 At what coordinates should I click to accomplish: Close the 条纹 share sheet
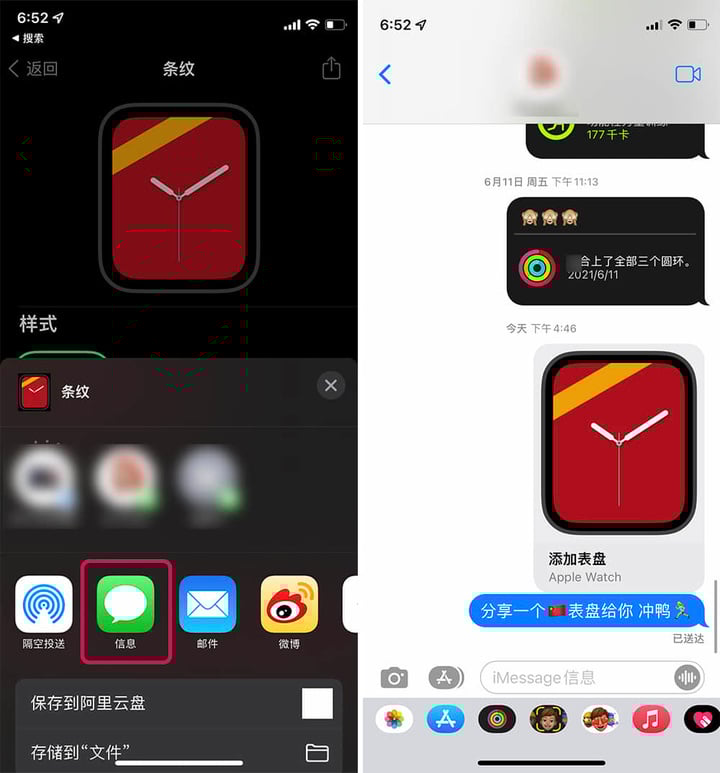331,385
